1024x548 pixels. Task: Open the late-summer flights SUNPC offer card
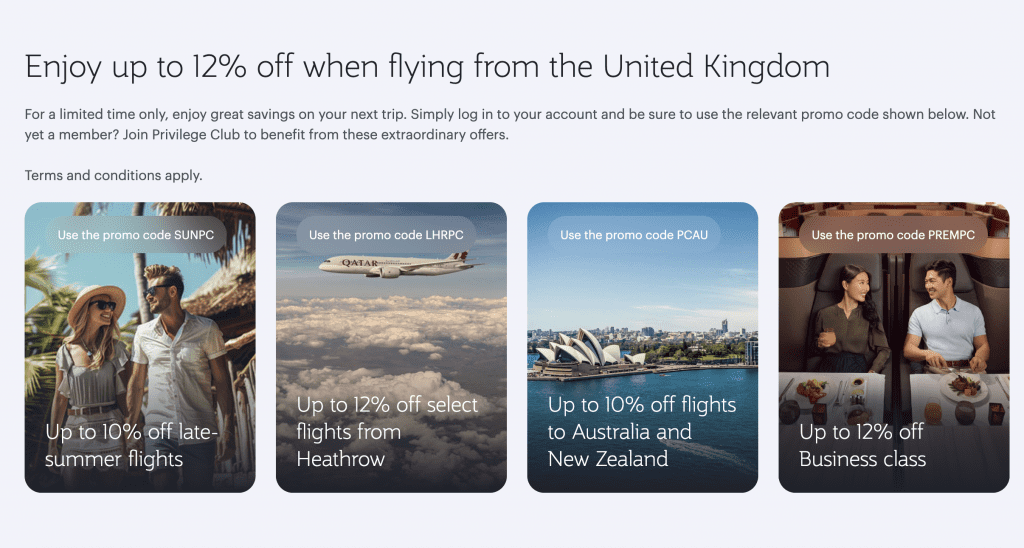pos(140,347)
